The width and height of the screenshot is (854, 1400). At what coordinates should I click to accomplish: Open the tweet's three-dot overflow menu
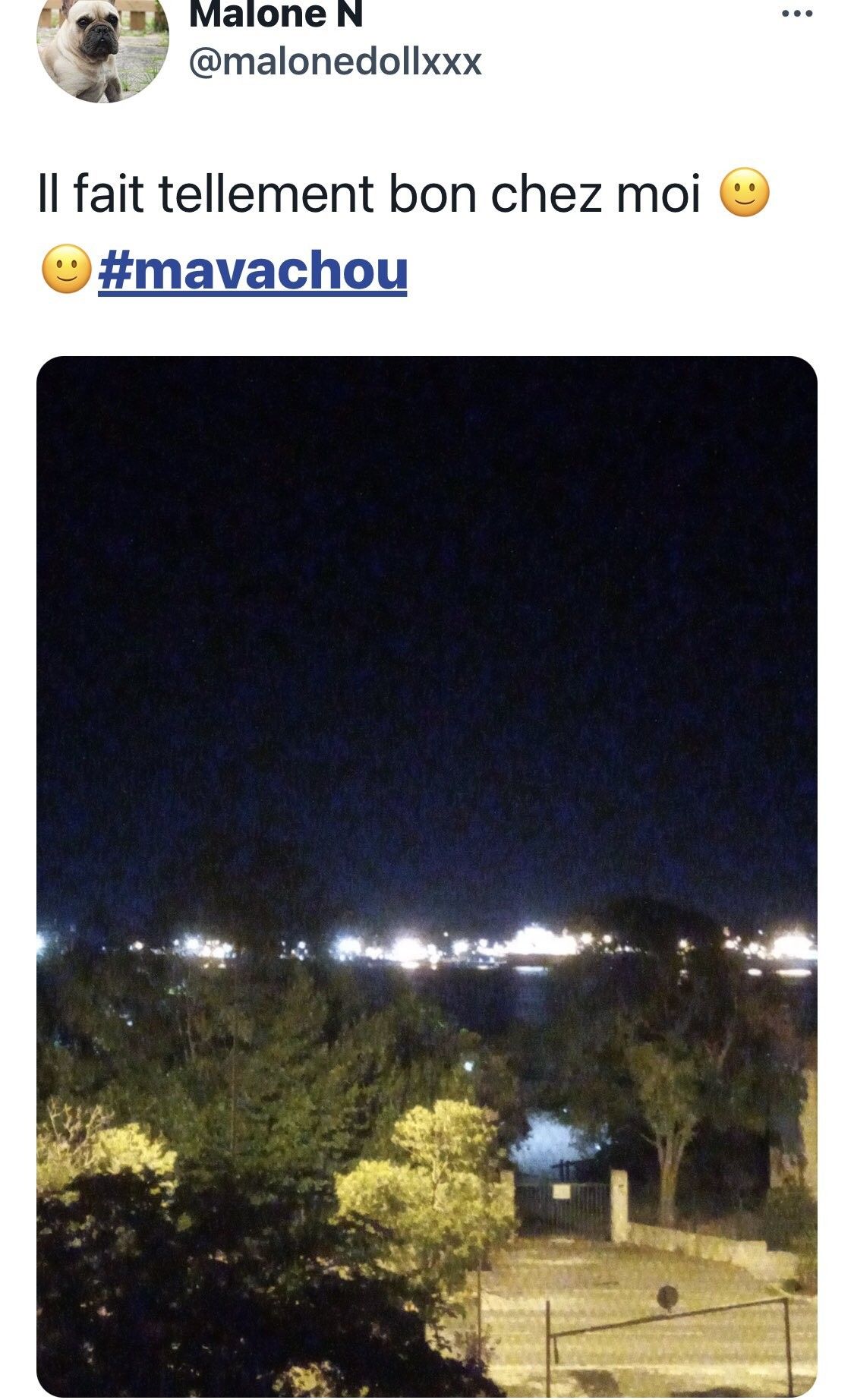click(x=796, y=14)
